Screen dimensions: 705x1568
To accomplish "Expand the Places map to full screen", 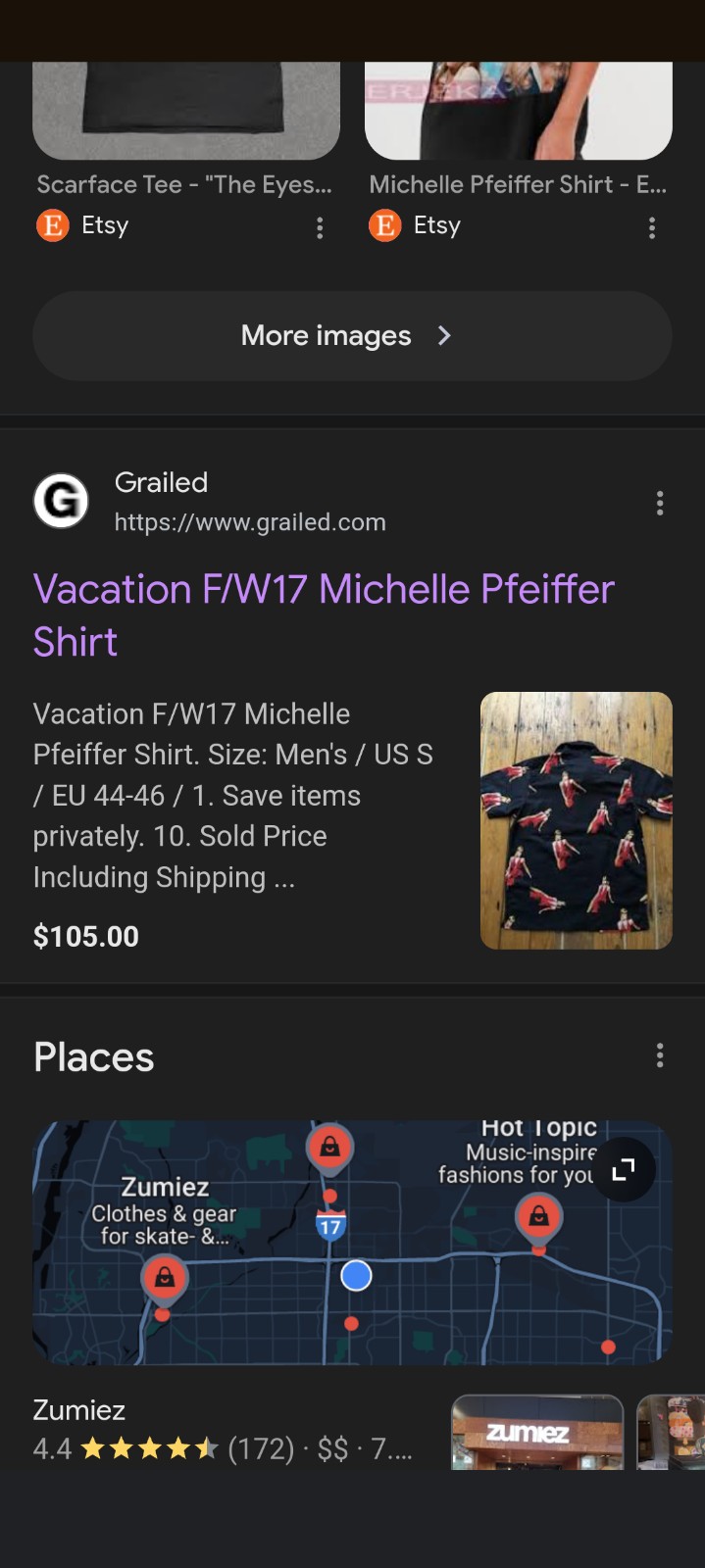I will (x=624, y=1169).
